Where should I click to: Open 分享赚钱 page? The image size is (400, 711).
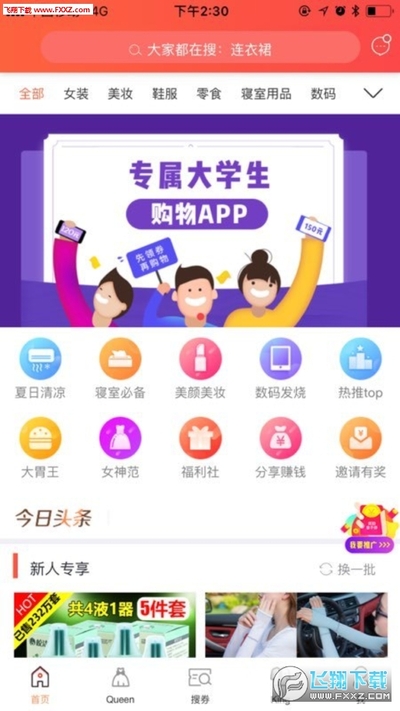[x=280, y=448]
